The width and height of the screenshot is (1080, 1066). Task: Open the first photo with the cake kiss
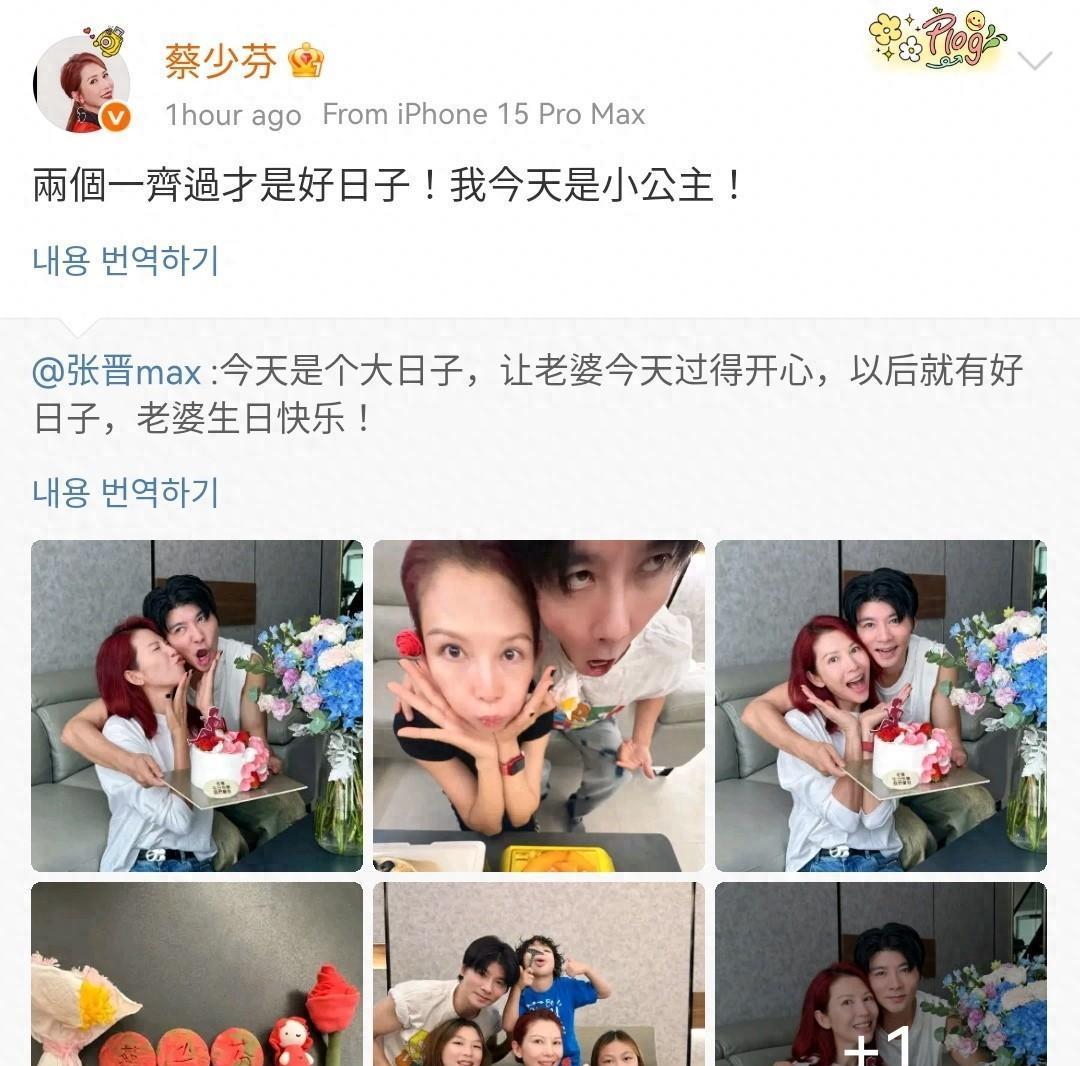coord(197,705)
